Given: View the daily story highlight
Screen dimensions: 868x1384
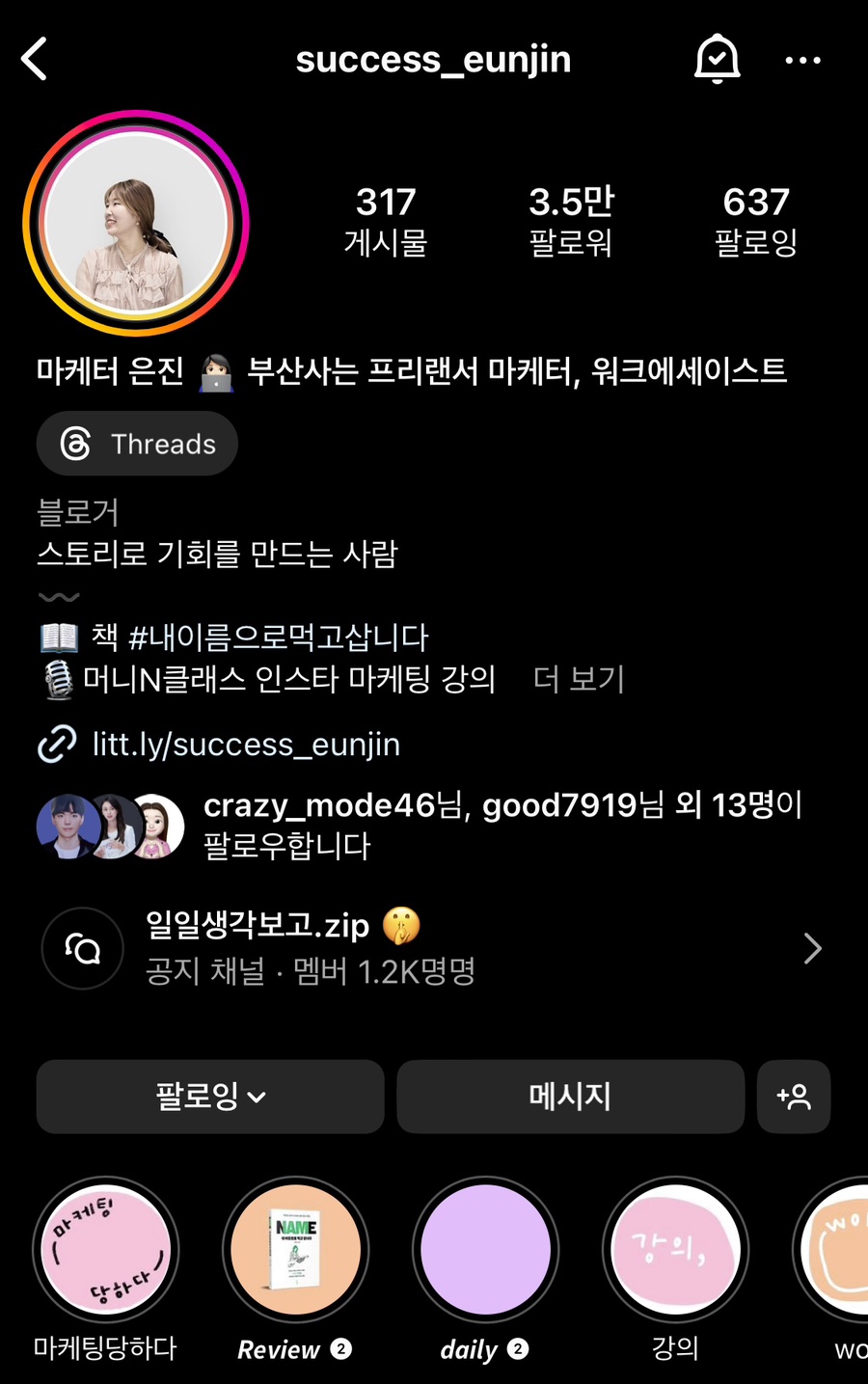Looking at the screenshot, I should click(485, 1250).
